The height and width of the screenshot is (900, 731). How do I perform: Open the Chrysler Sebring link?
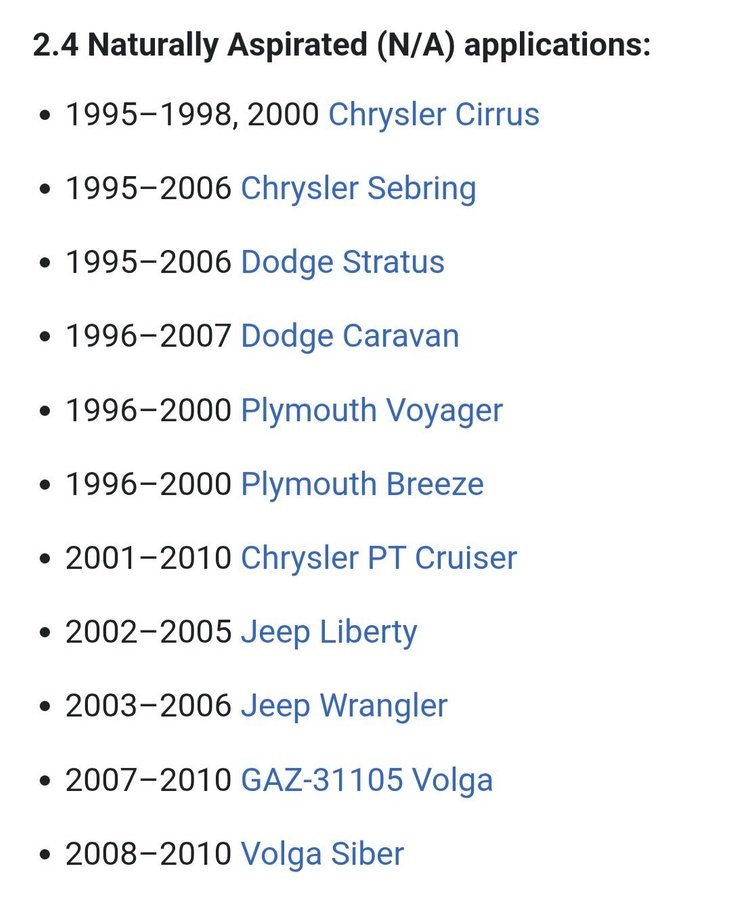click(358, 188)
